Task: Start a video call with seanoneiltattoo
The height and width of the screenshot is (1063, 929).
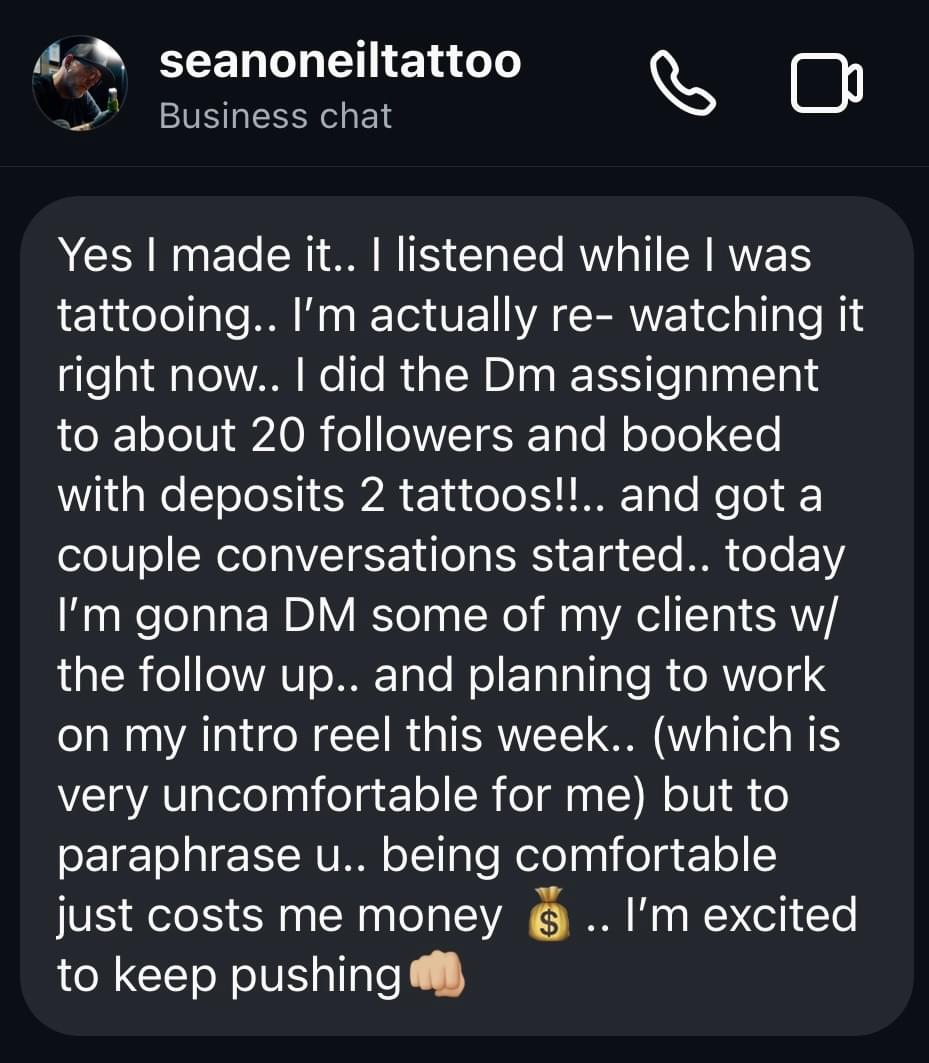Action: (x=826, y=84)
